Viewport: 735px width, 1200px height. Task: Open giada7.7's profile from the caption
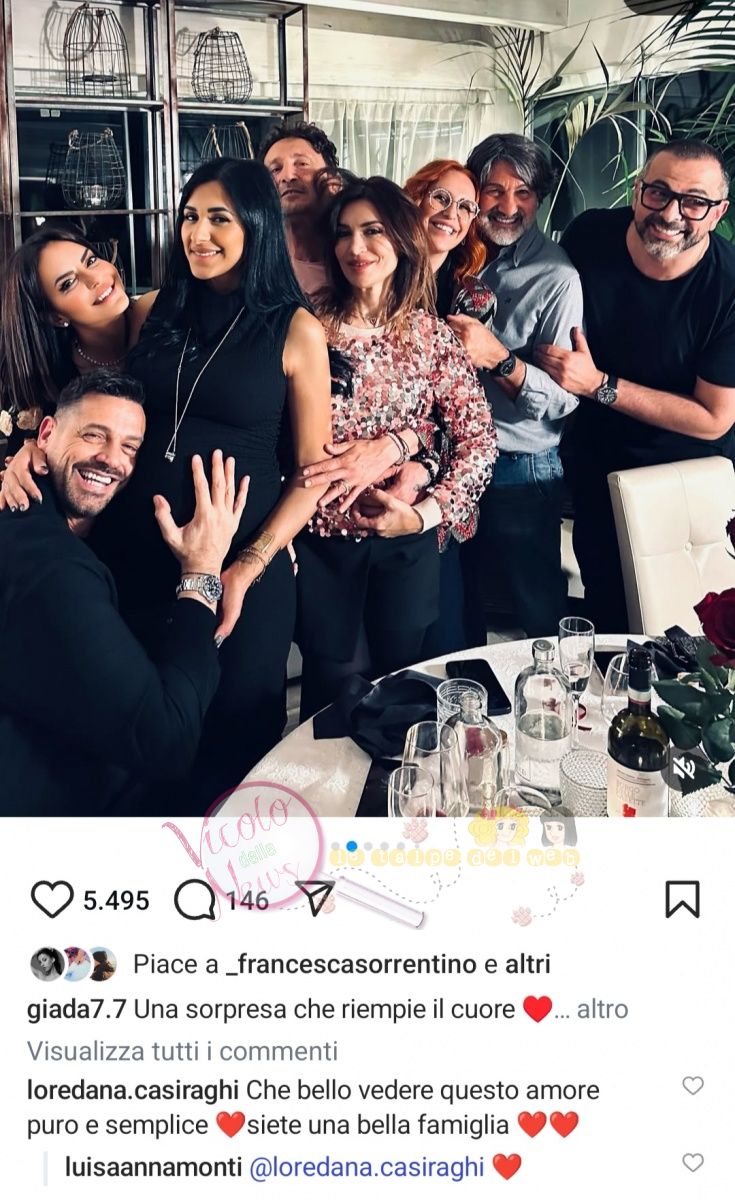76,1009
